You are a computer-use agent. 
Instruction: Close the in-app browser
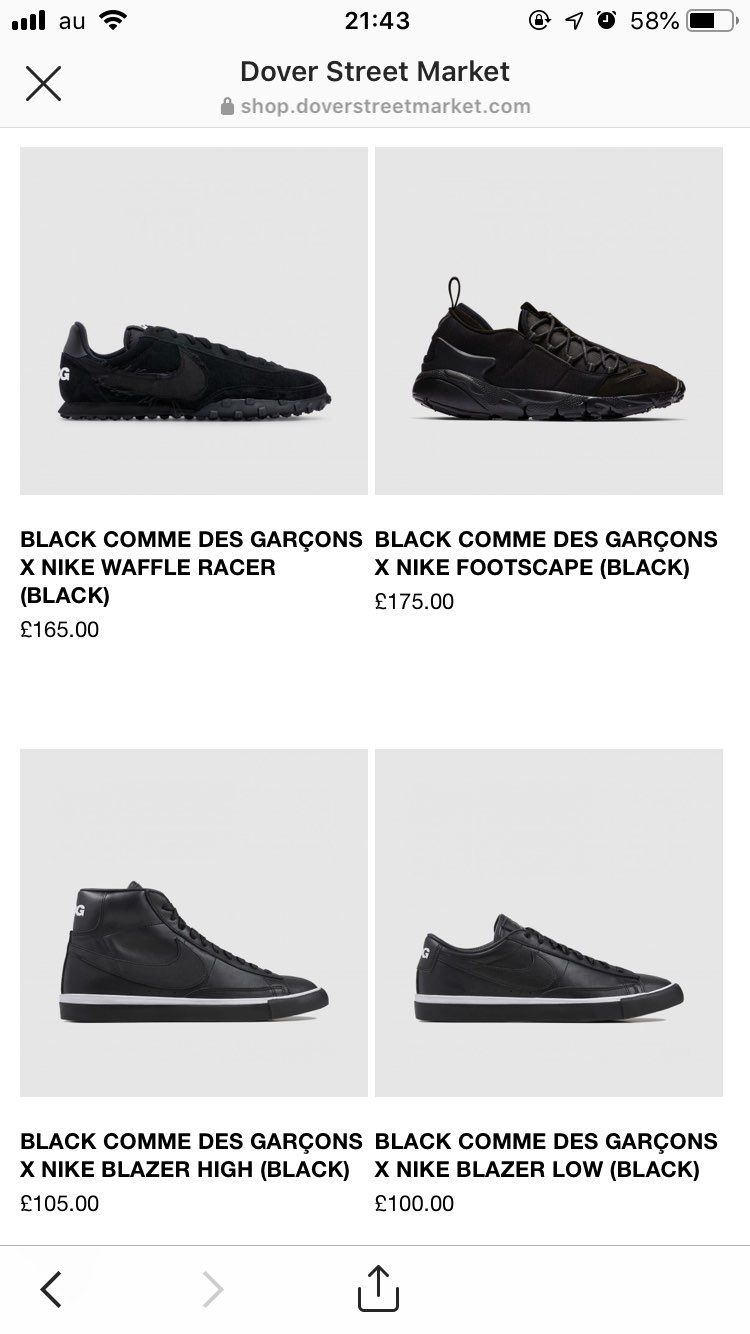(x=43, y=84)
